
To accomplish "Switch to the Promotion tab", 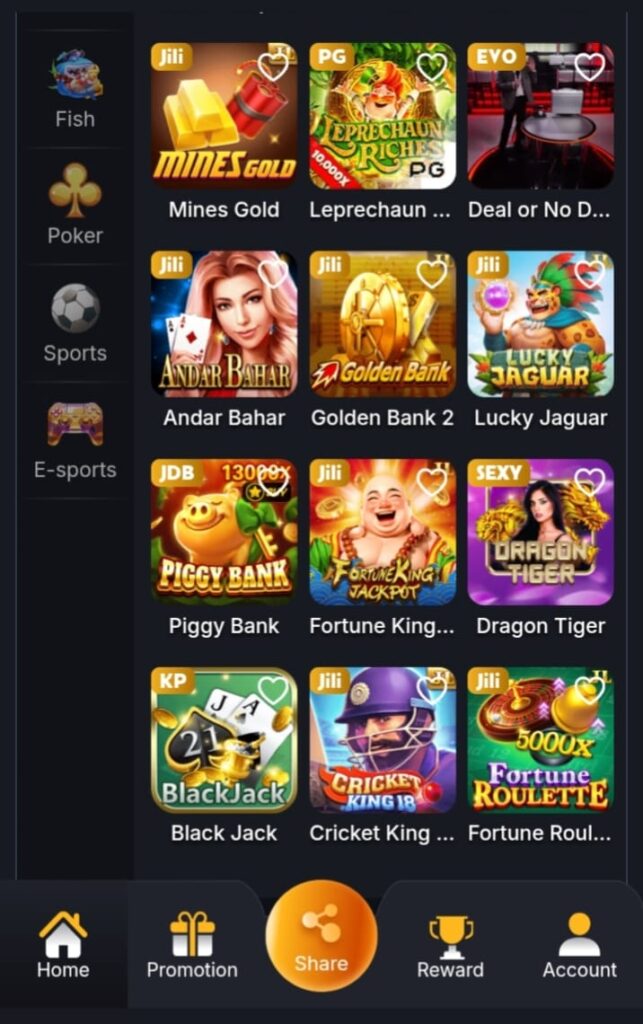I will 192,945.
